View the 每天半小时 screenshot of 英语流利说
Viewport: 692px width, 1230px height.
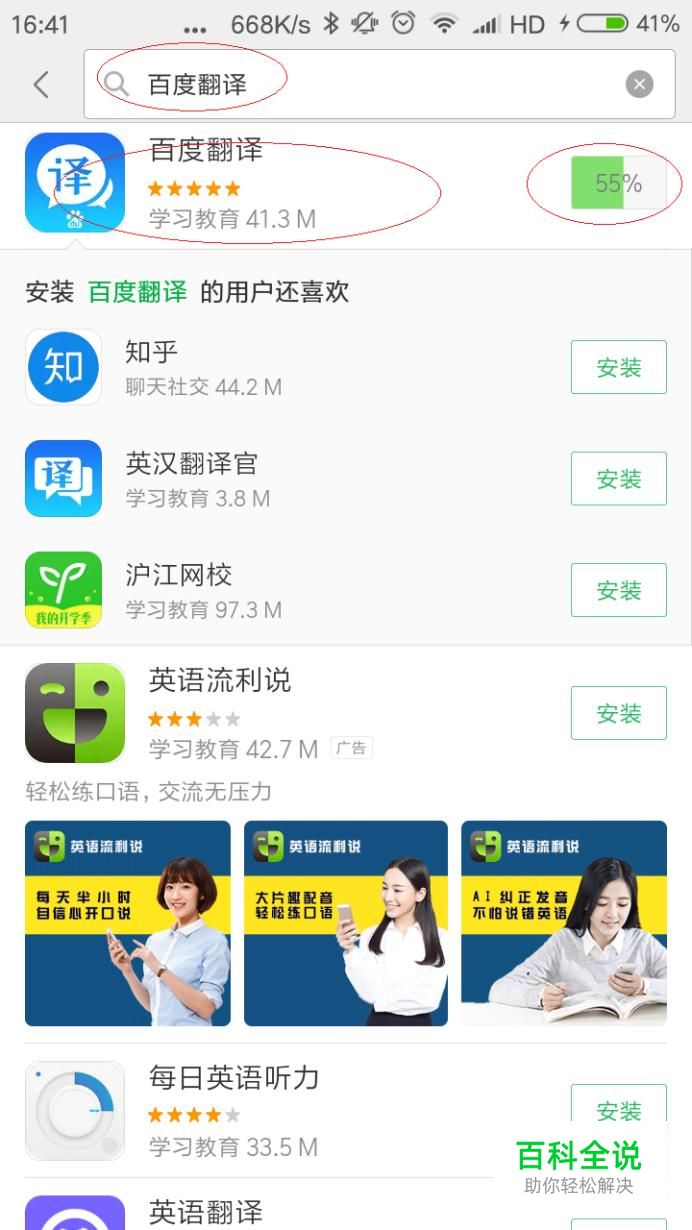pyautogui.click(x=128, y=923)
